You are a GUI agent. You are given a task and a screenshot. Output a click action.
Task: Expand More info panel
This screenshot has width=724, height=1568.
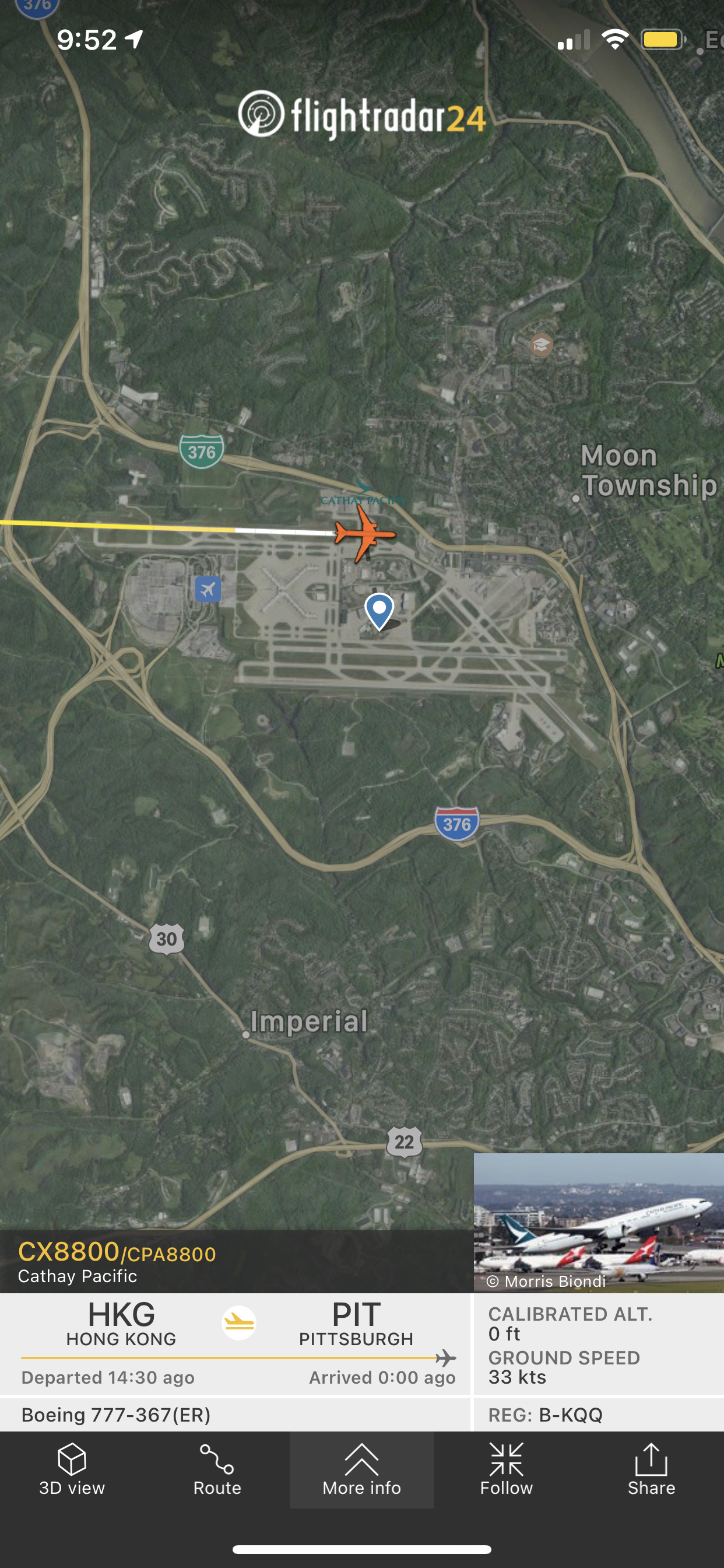(361, 1469)
